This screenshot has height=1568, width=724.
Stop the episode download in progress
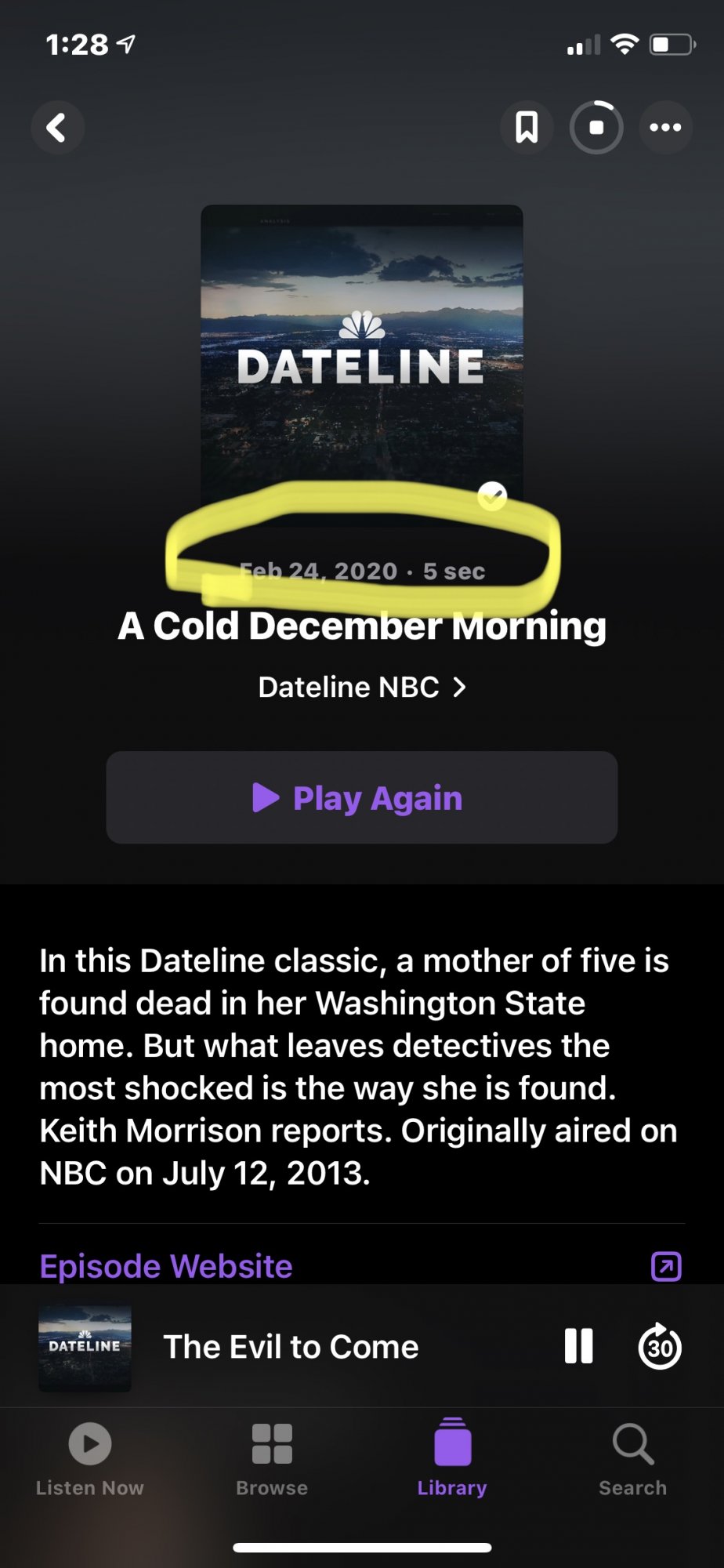(x=596, y=127)
